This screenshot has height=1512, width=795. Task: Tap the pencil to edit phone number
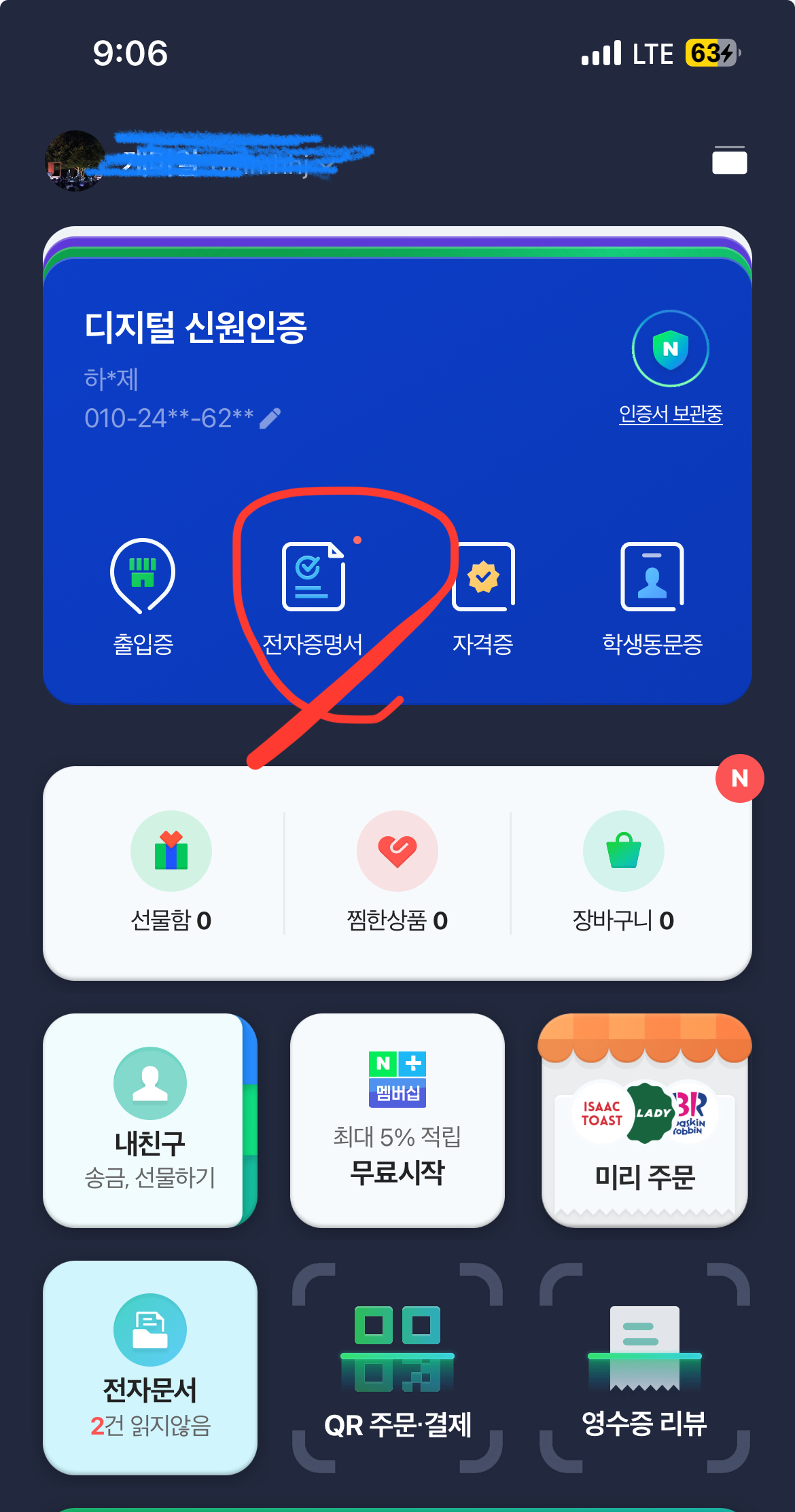(x=270, y=418)
